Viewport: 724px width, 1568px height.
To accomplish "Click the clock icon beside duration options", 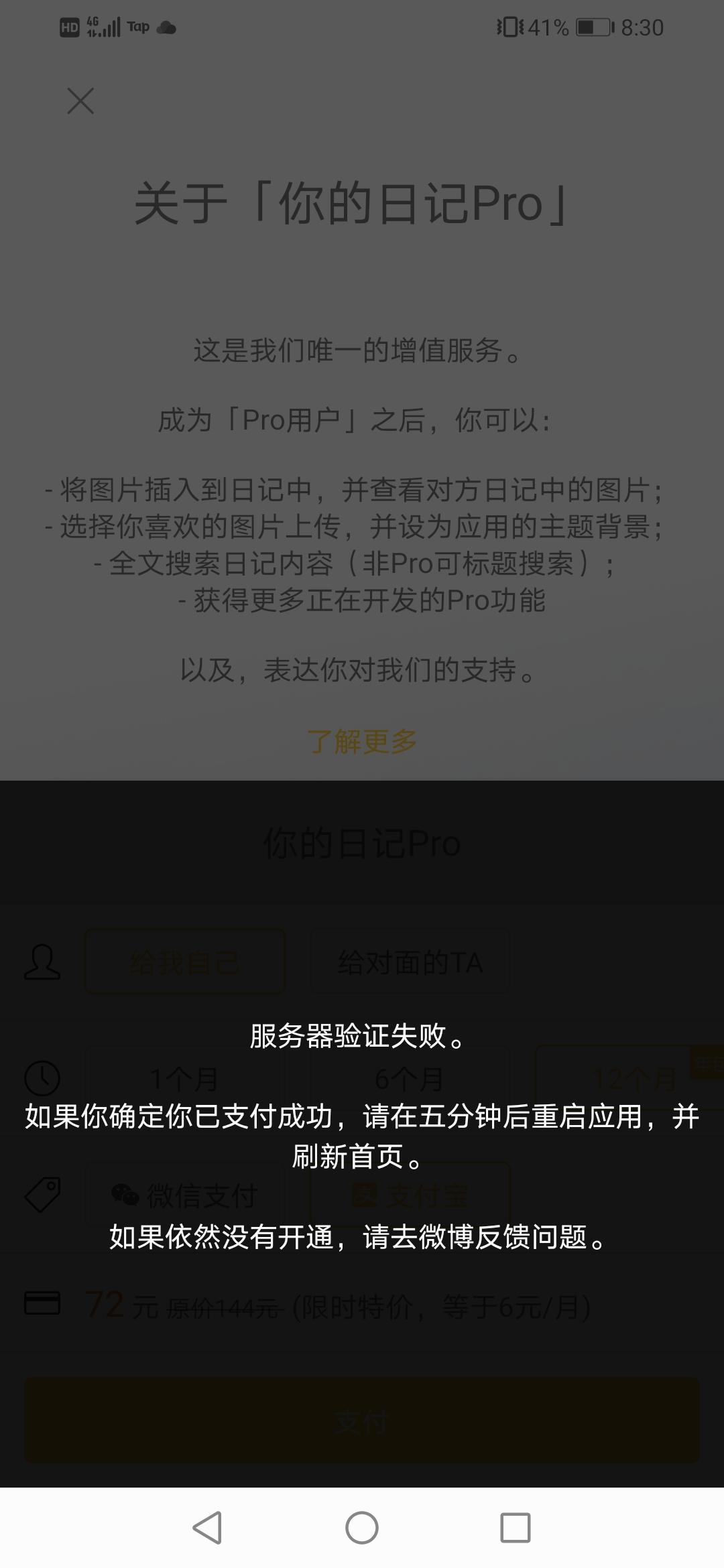I will [42, 1075].
